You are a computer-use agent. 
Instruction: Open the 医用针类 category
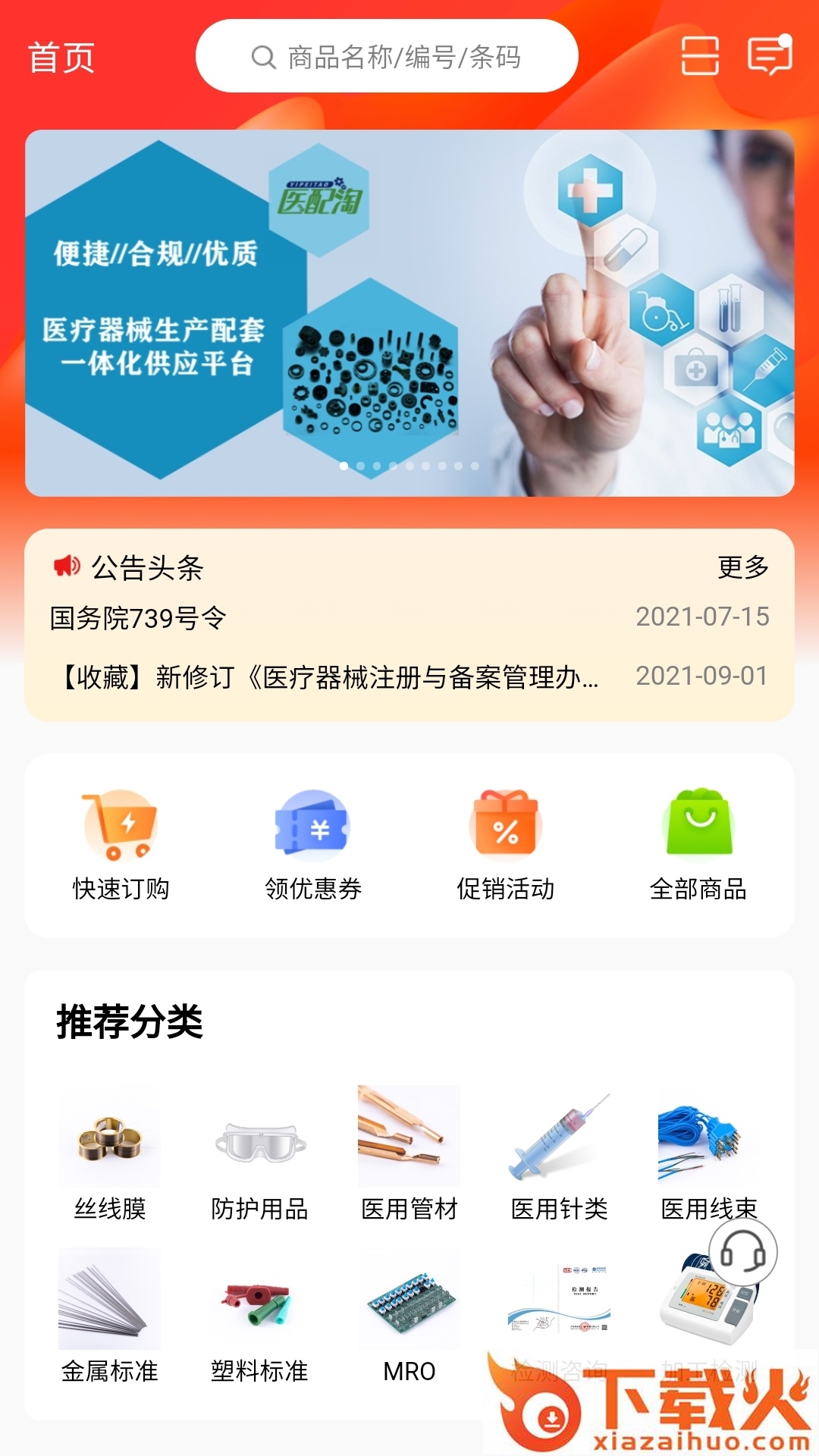pos(559,1154)
